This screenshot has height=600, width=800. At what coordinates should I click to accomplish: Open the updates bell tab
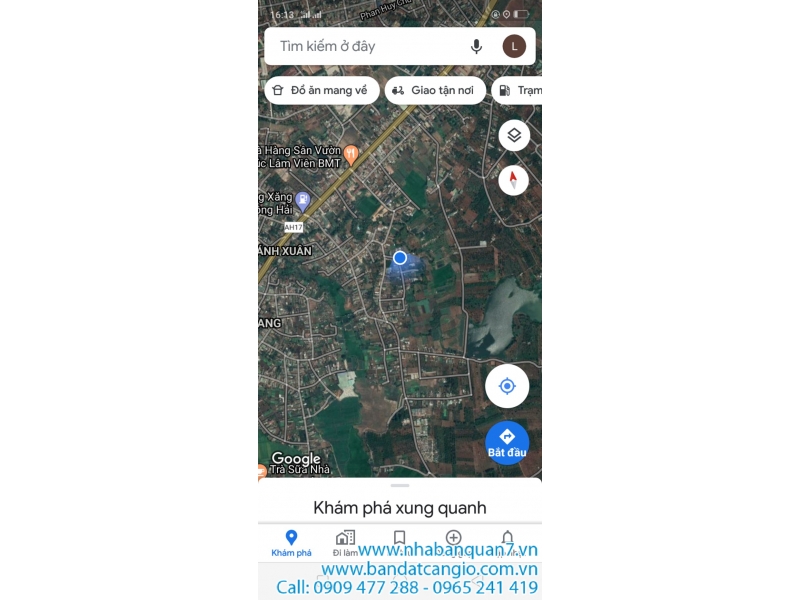click(x=508, y=540)
